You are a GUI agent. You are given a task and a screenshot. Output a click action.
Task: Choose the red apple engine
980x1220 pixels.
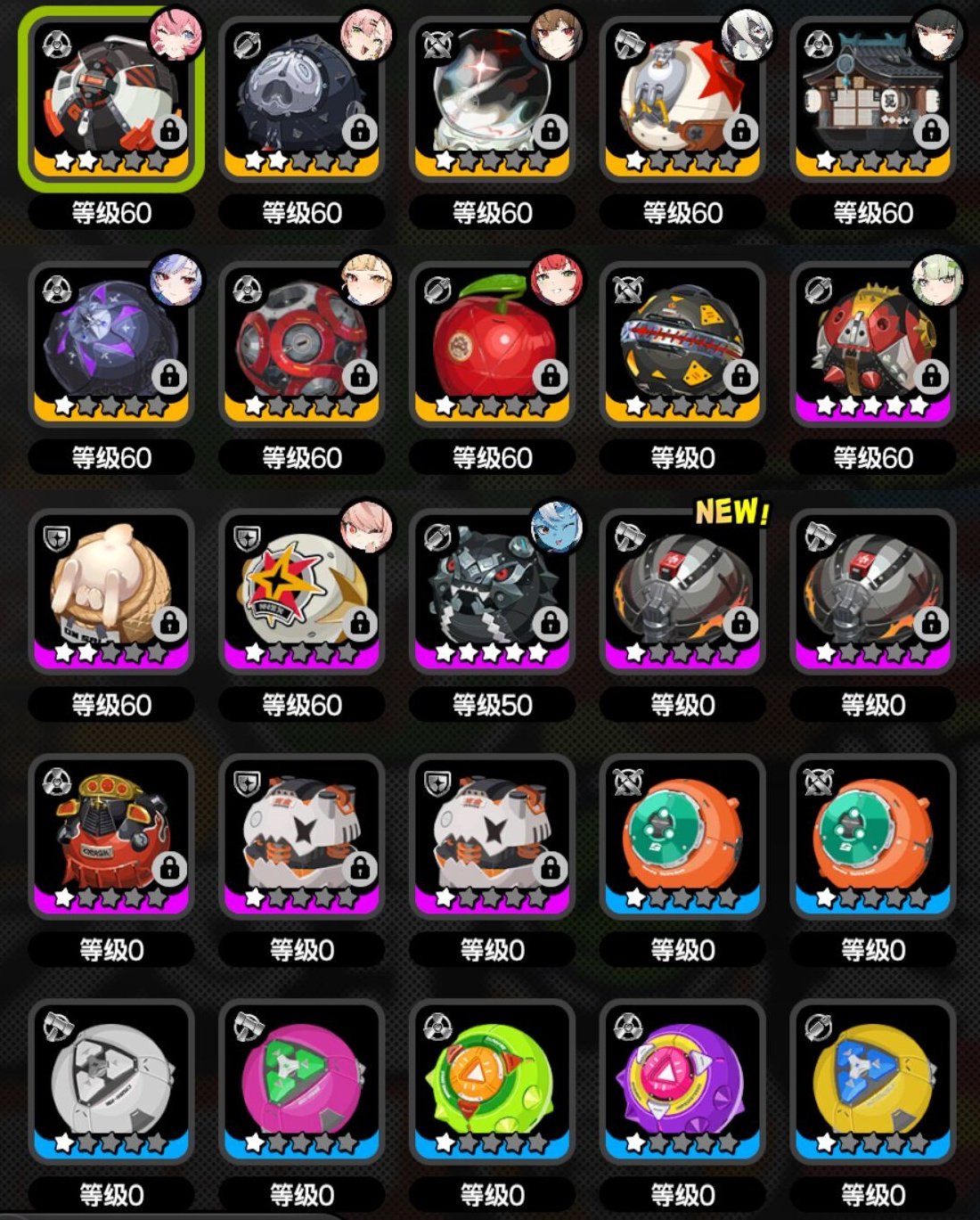click(493, 343)
